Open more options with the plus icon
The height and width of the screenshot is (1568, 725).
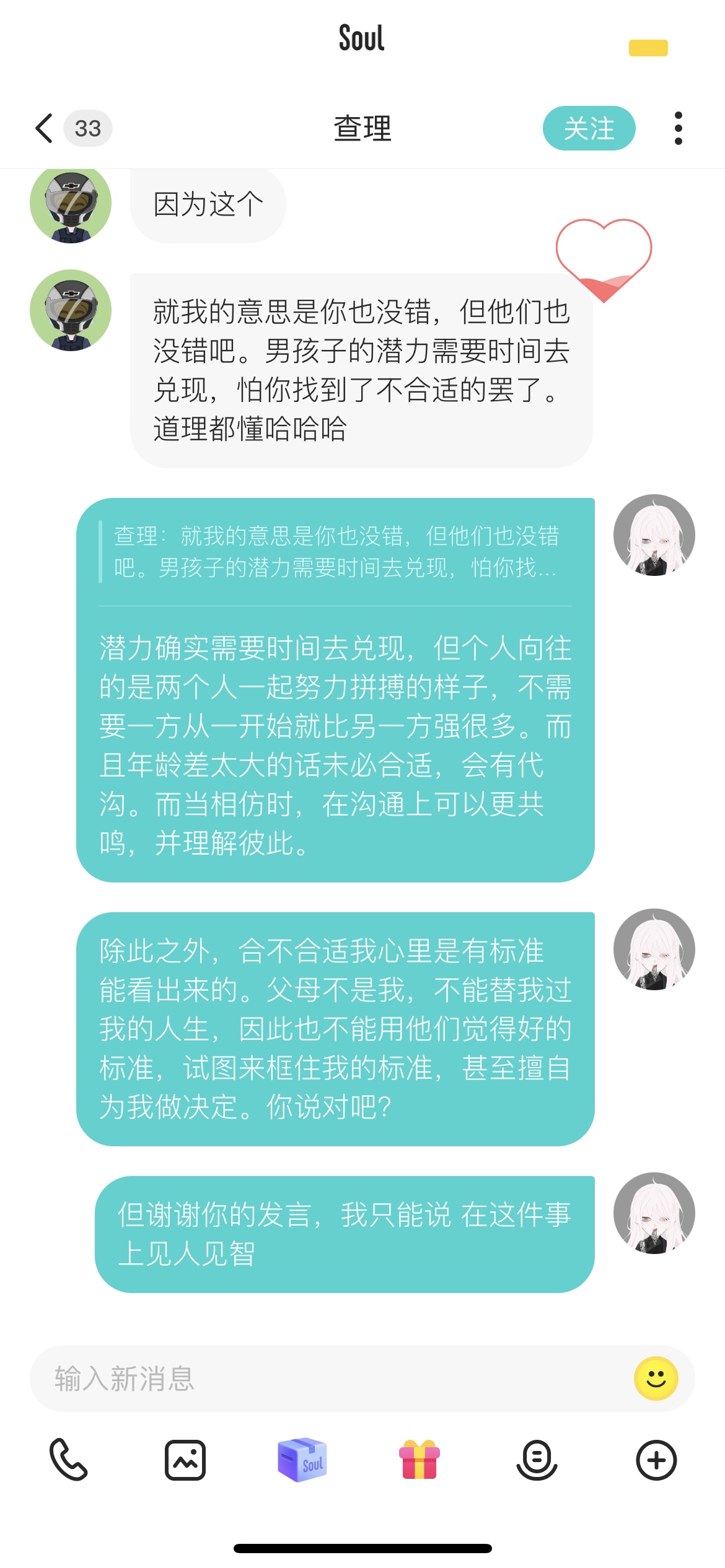[656, 1460]
